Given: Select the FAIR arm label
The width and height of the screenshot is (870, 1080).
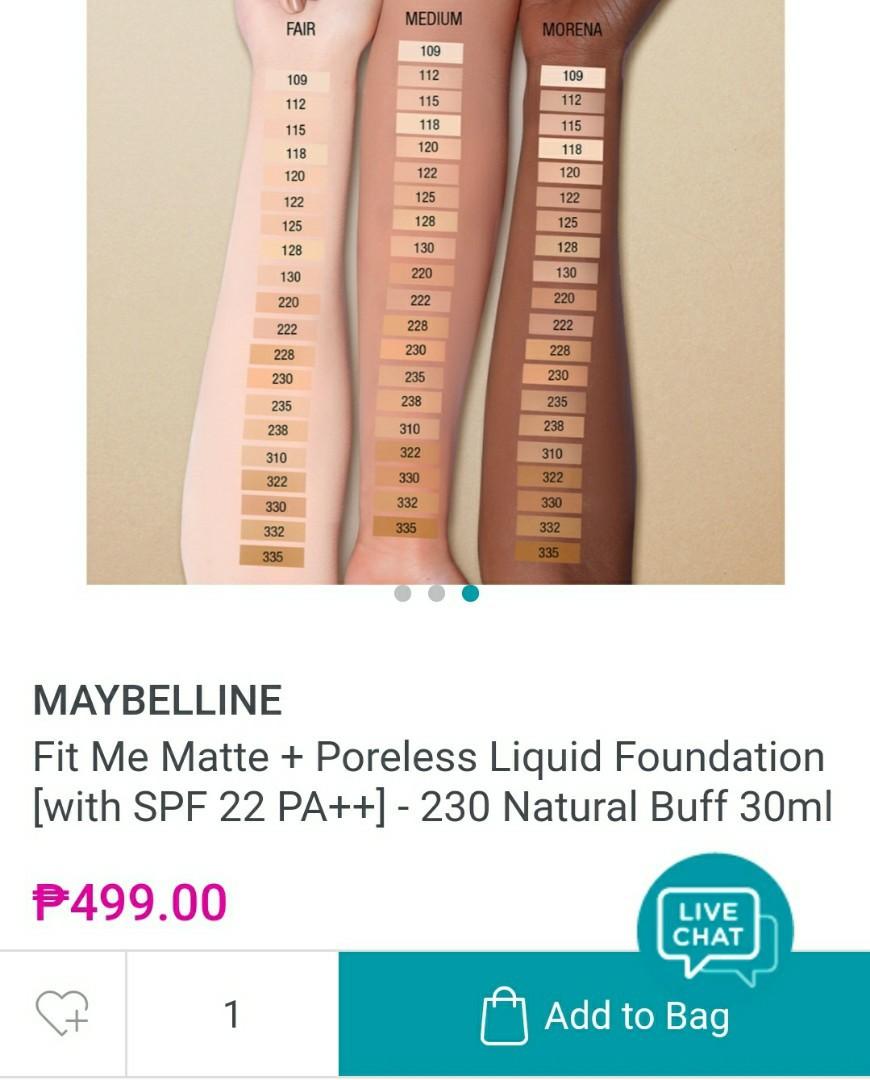Looking at the screenshot, I should pos(297,31).
